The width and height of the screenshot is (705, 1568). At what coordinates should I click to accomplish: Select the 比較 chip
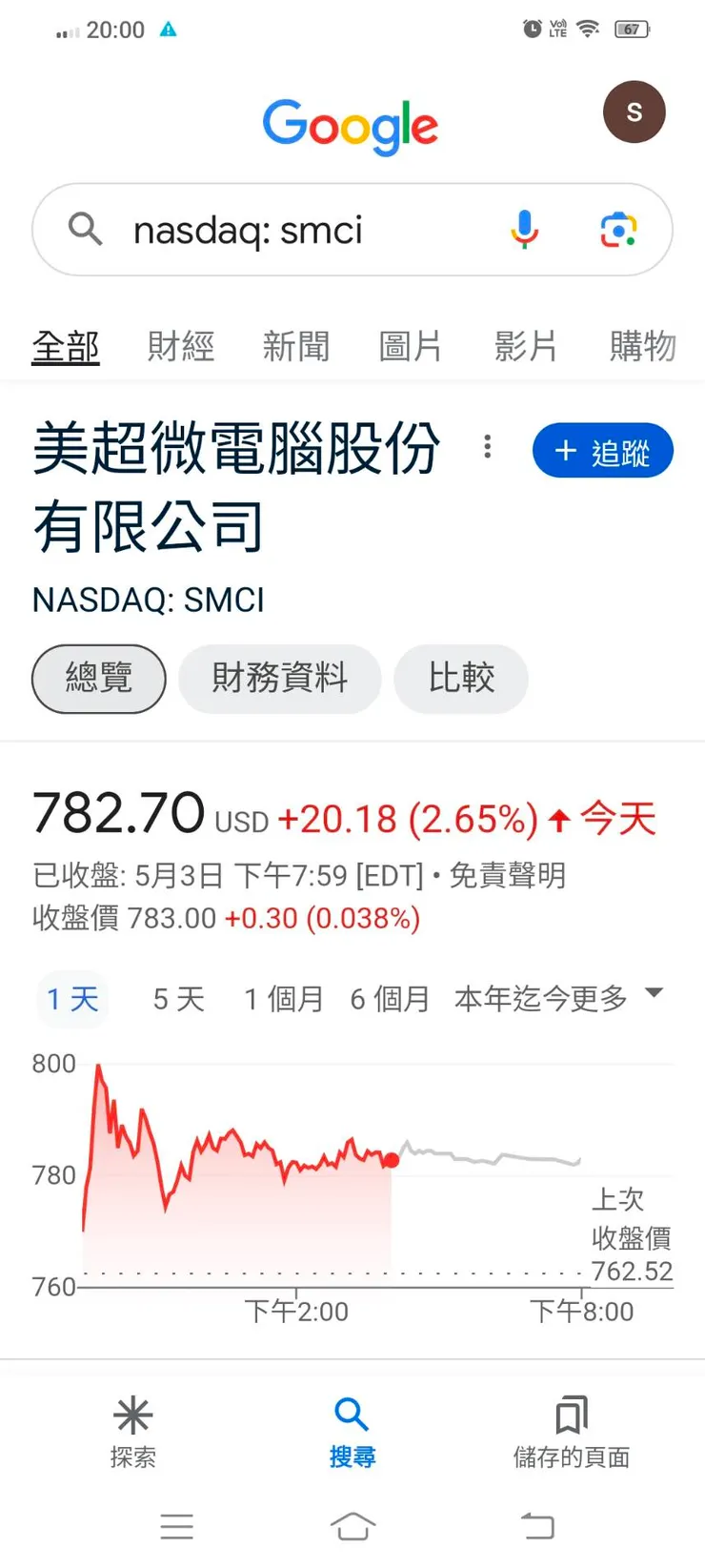pos(461,679)
